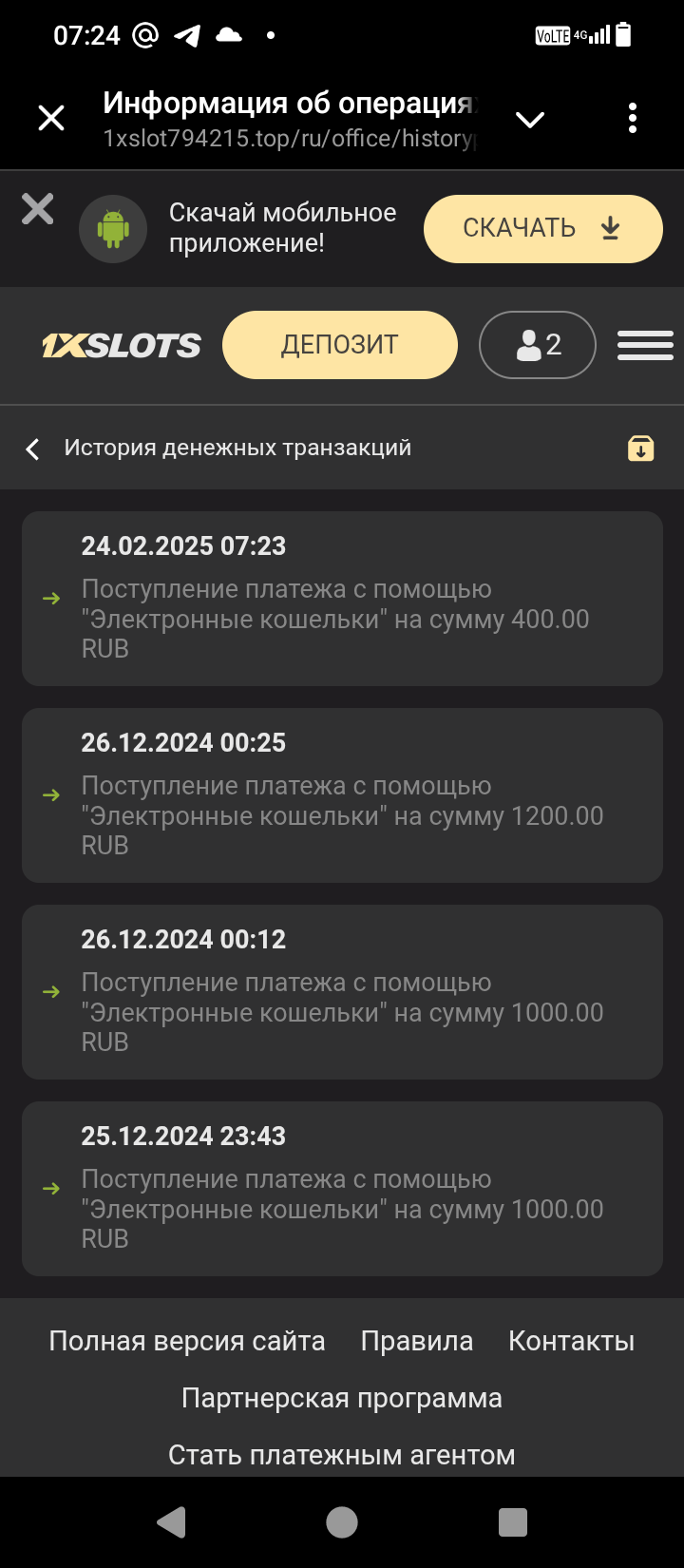This screenshot has height=1568, width=684.
Task: Close the in-app browser tab
Action: coord(51,118)
